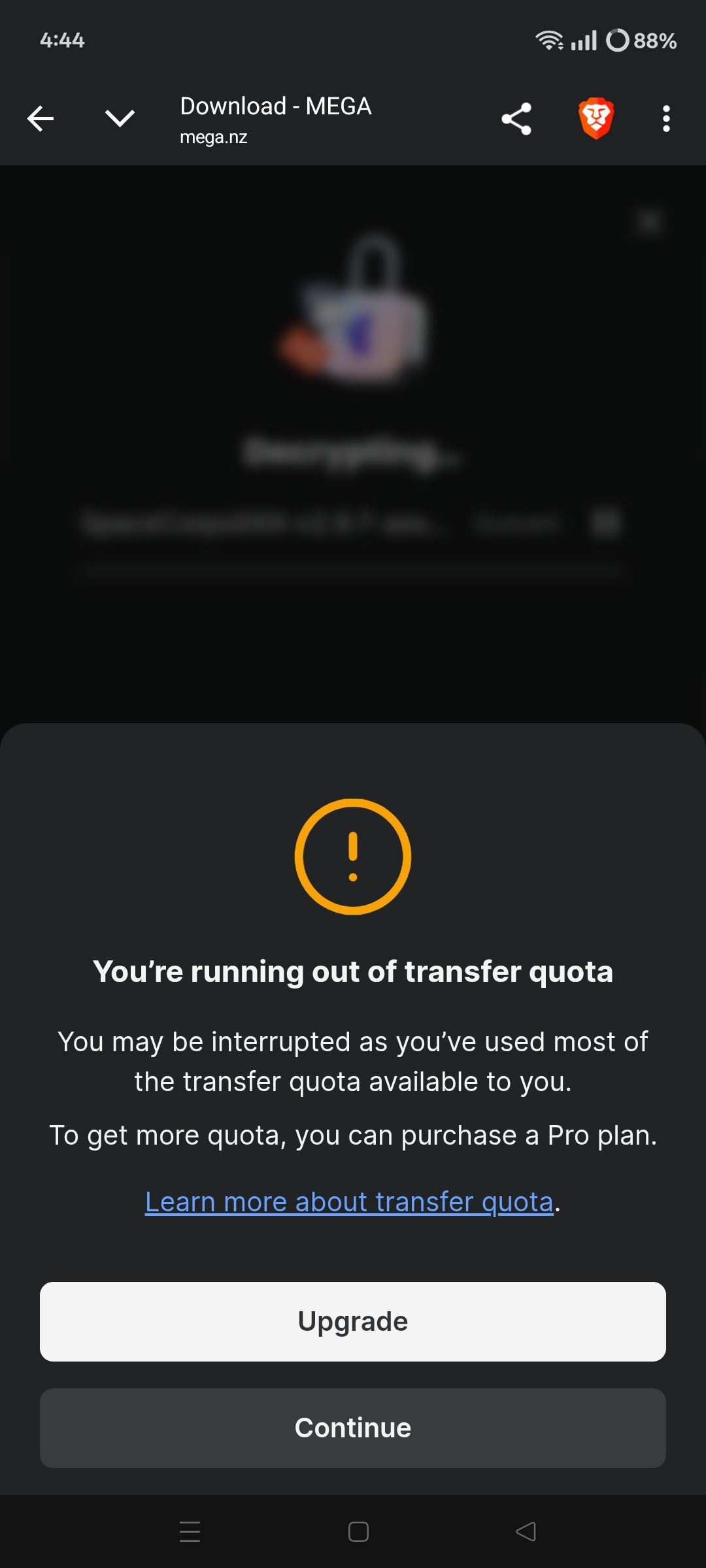The height and width of the screenshot is (1568, 706).
Task: Share the MEGA download page
Action: (x=516, y=119)
